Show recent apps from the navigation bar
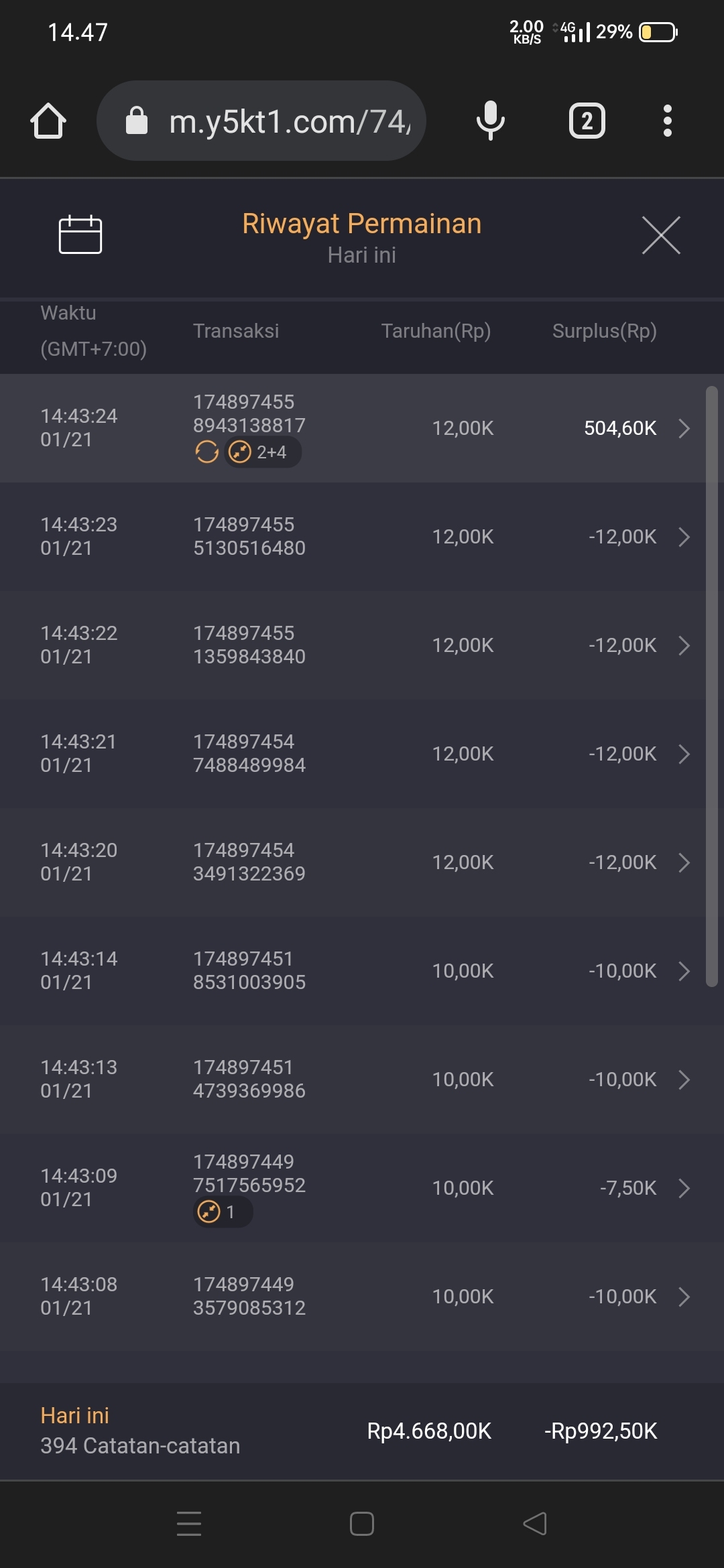 [x=189, y=1524]
